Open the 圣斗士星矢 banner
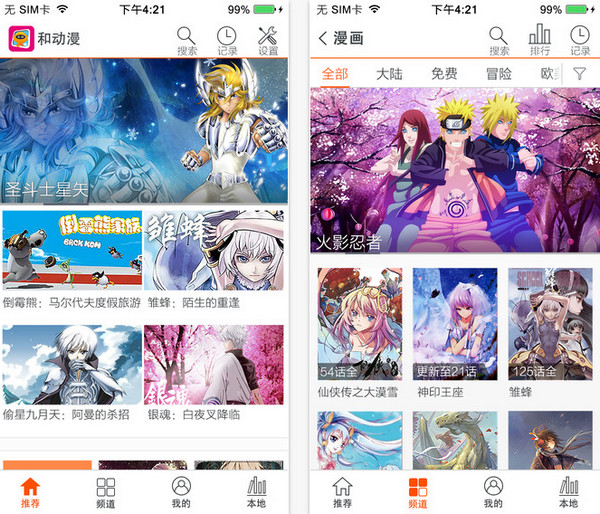Screen dimensions: 600x514 [x=145, y=130]
